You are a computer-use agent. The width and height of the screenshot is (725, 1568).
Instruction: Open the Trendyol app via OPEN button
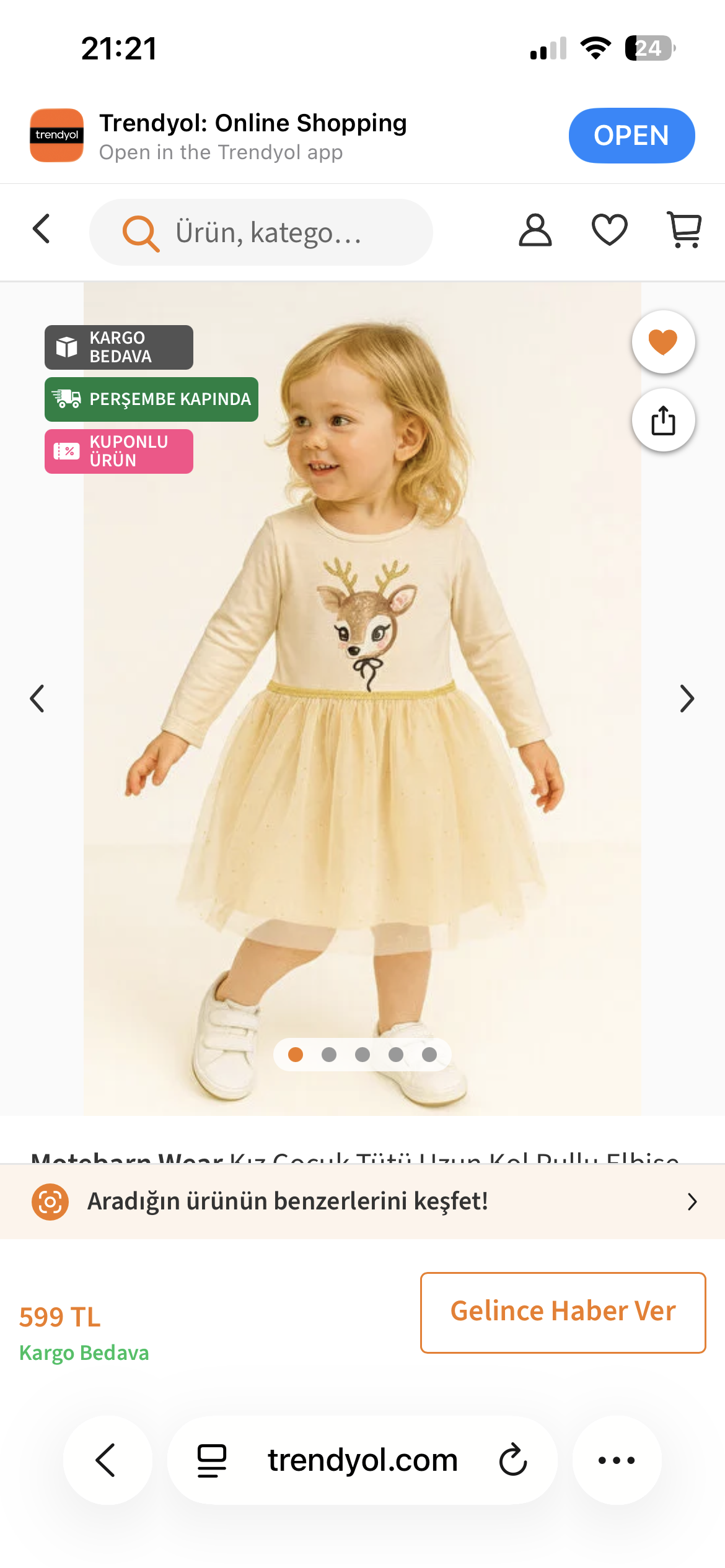[x=631, y=136]
